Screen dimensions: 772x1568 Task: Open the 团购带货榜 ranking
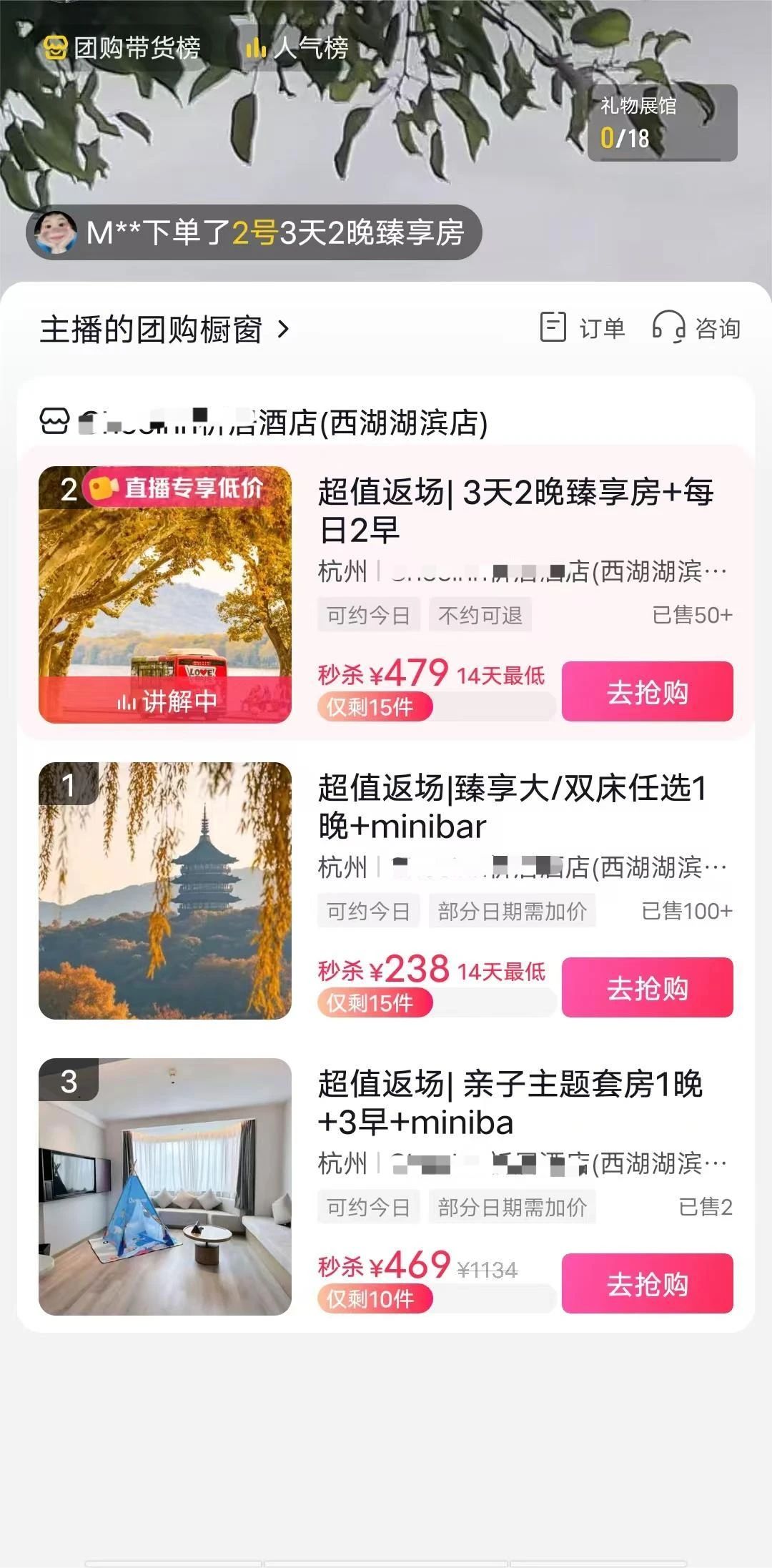coord(122,49)
